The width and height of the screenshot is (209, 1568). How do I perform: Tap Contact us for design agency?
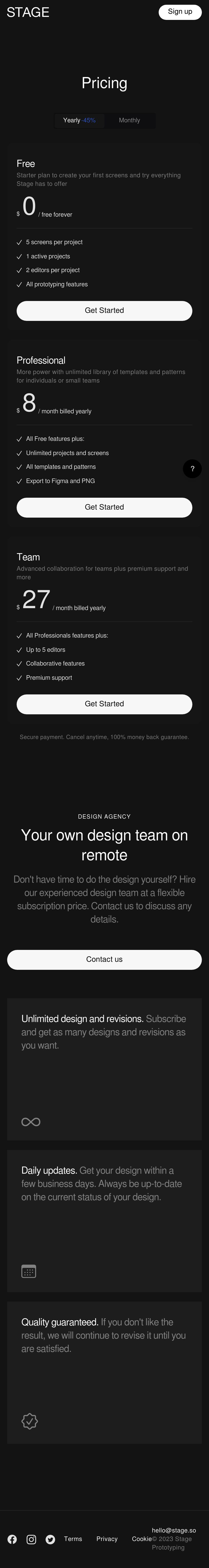coord(104,959)
